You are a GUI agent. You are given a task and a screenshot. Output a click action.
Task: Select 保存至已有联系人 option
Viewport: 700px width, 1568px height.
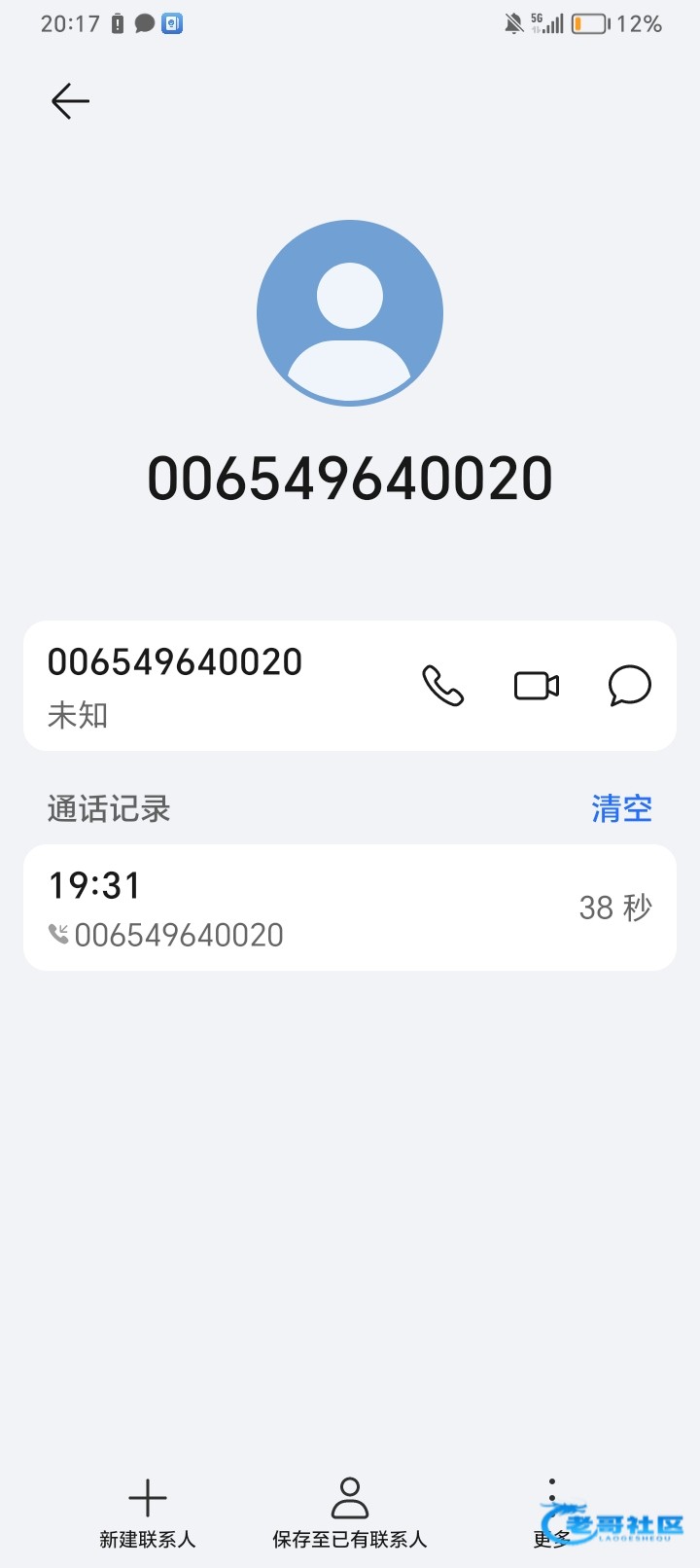tap(350, 1514)
